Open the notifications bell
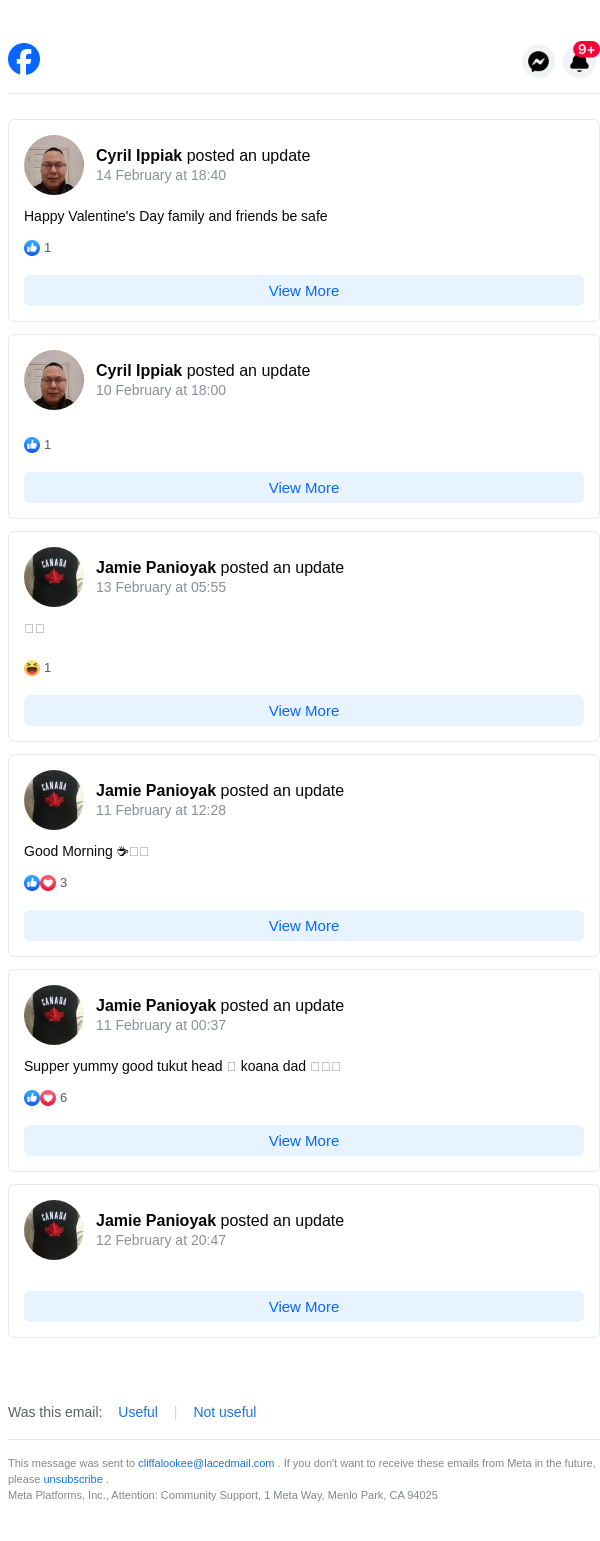 point(579,61)
